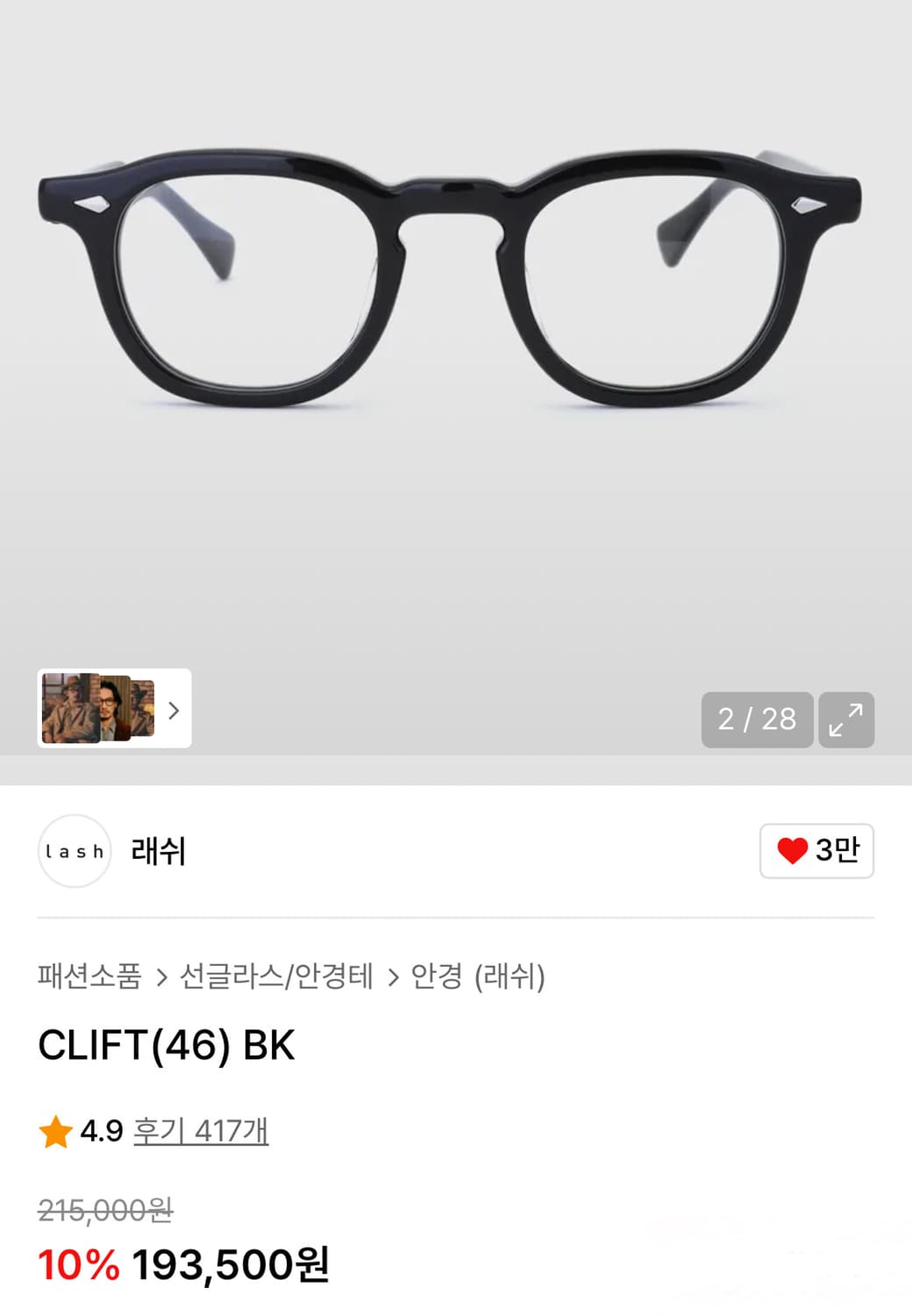Toggle favorite on the 래쉬 brand
Screen dimensions: 912x1316
(x=816, y=851)
